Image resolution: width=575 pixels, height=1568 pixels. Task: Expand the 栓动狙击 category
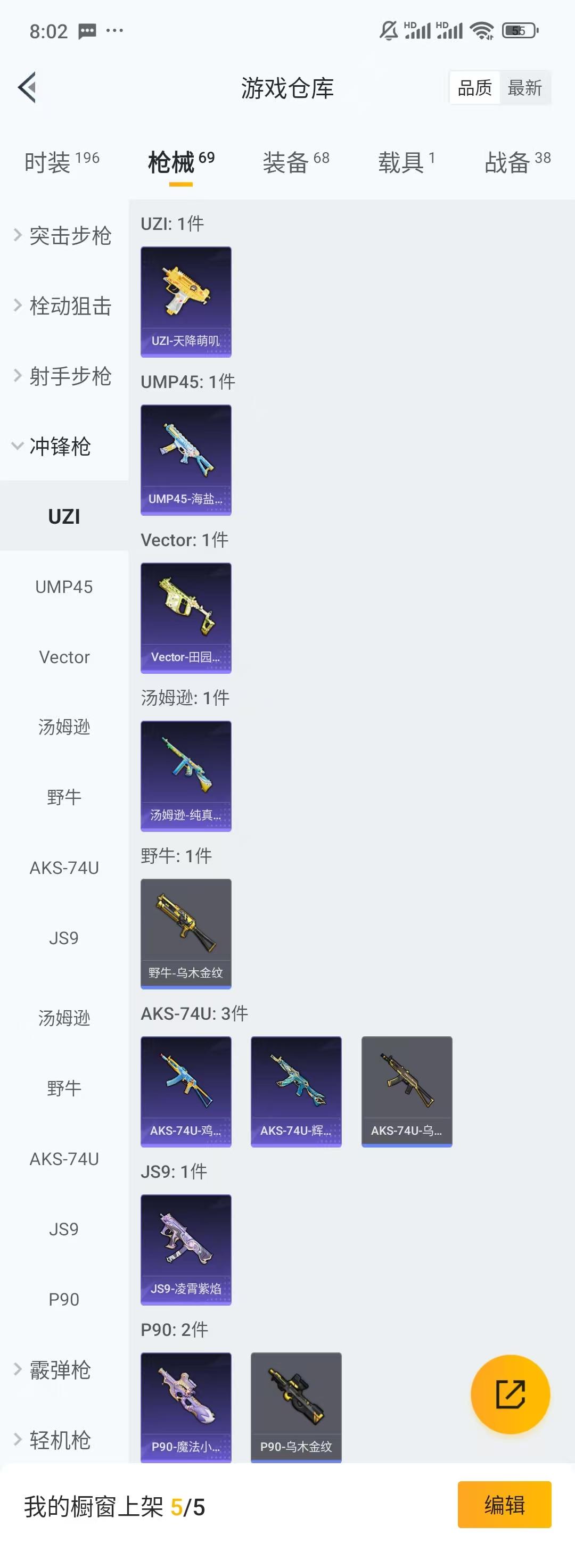point(64,306)
